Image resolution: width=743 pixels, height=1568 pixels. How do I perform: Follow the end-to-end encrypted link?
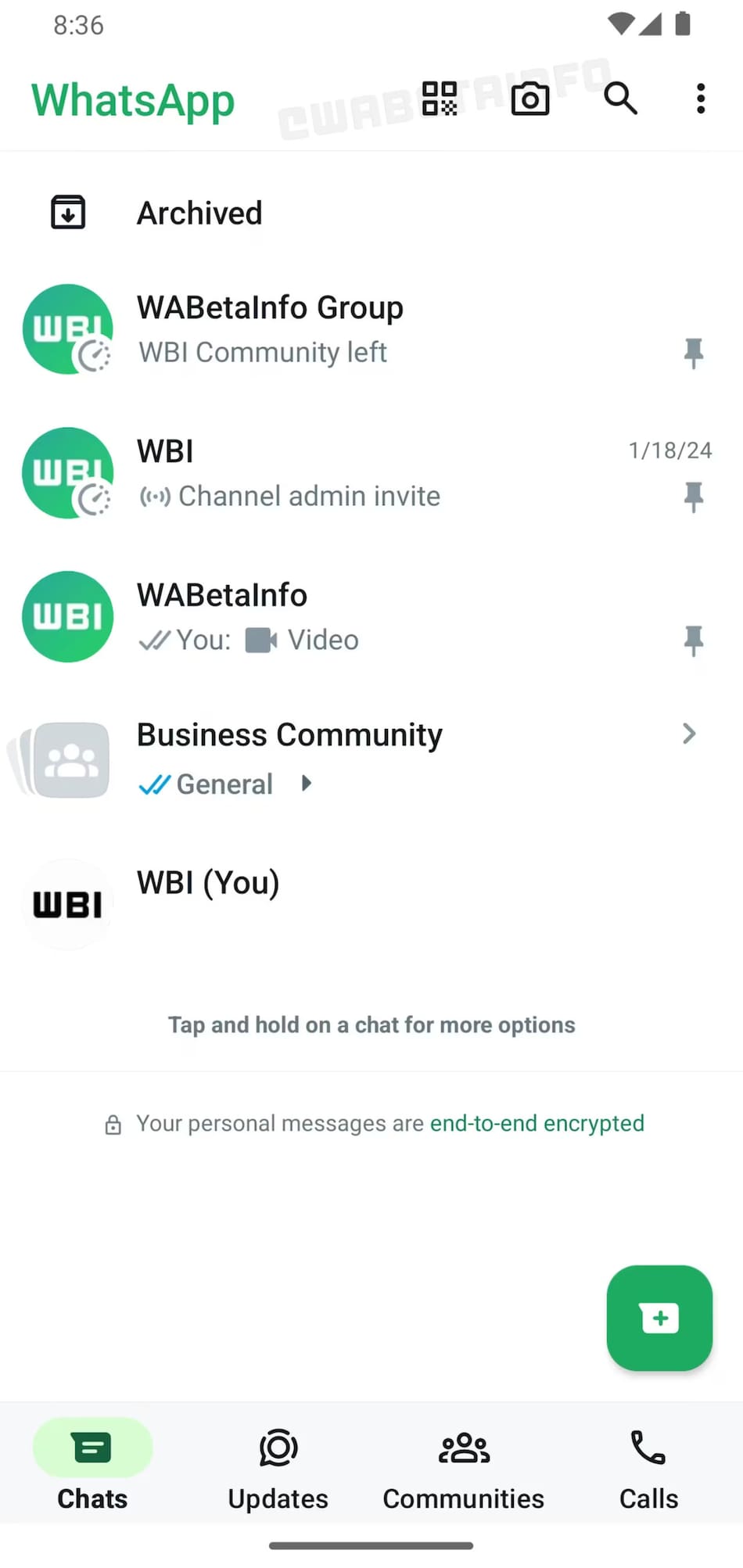[537, 1123]
